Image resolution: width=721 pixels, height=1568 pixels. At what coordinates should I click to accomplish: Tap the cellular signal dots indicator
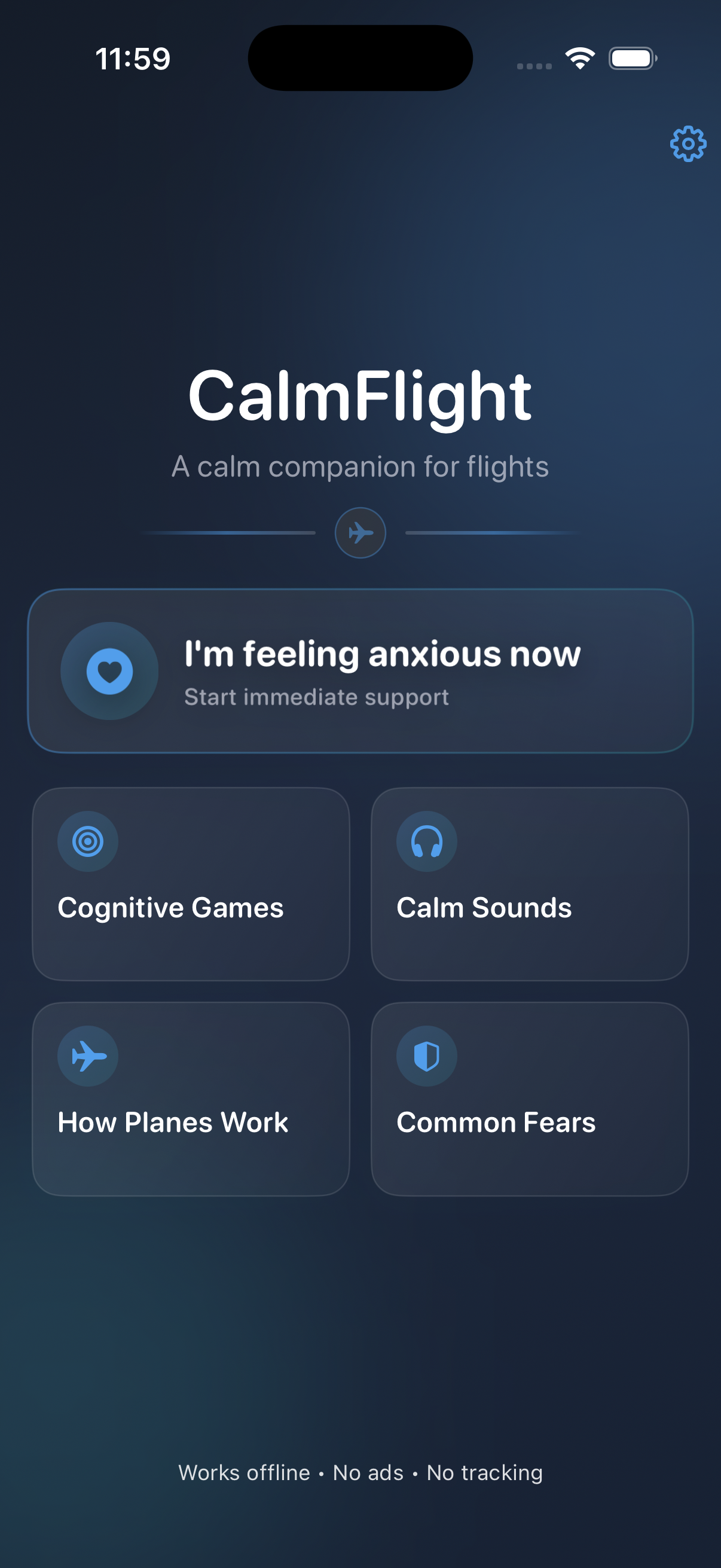tap(534, 64)
